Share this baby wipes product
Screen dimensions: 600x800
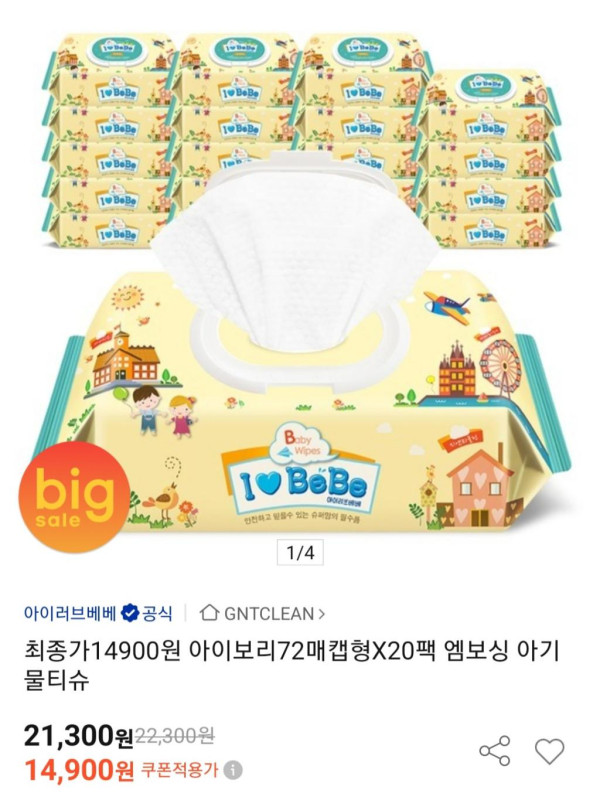tap(494, 750)
